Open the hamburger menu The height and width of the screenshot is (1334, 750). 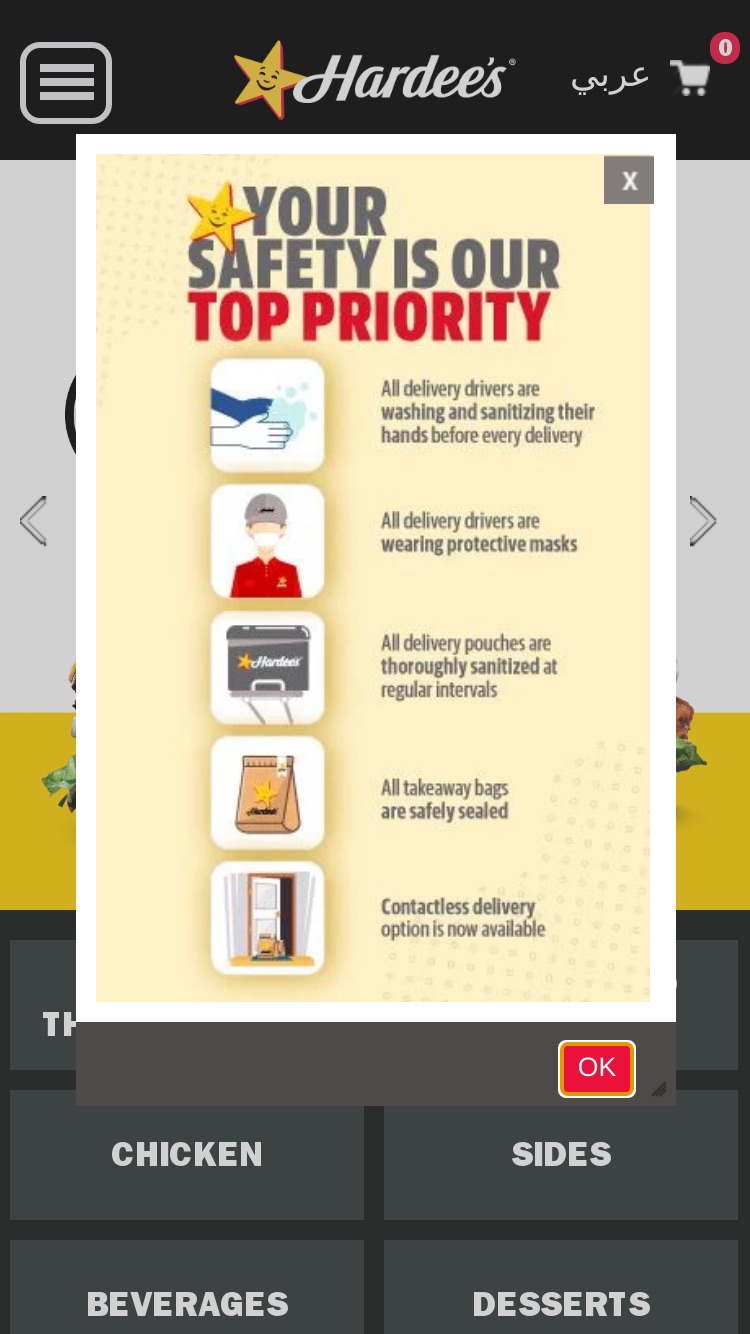(x=66, y=82)
